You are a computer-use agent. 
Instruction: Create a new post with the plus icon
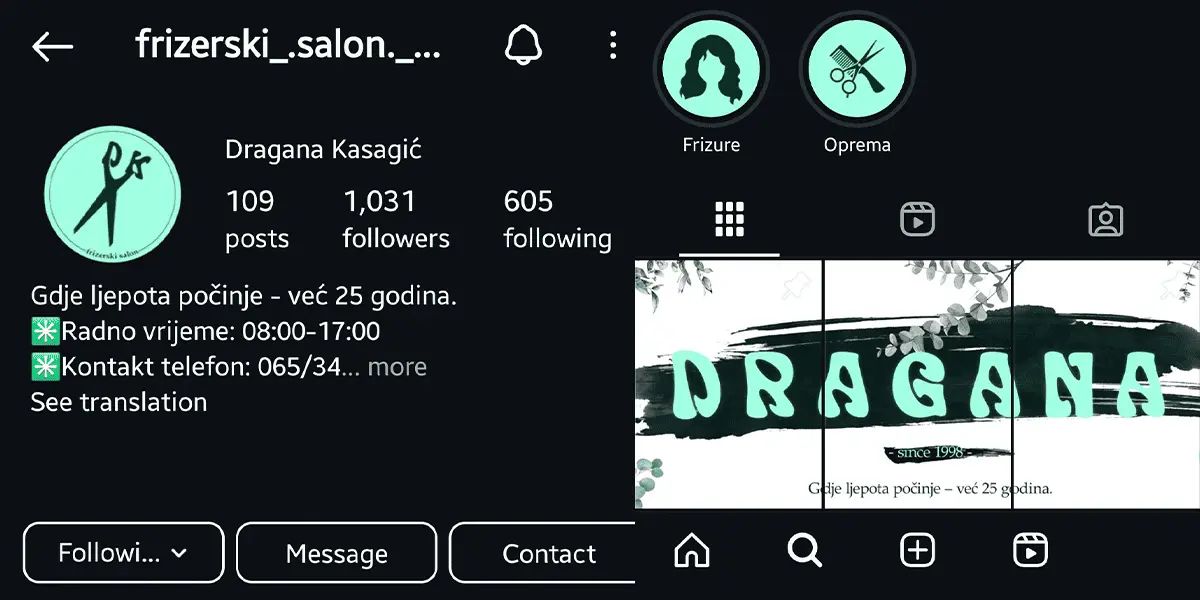coord(917,550)
